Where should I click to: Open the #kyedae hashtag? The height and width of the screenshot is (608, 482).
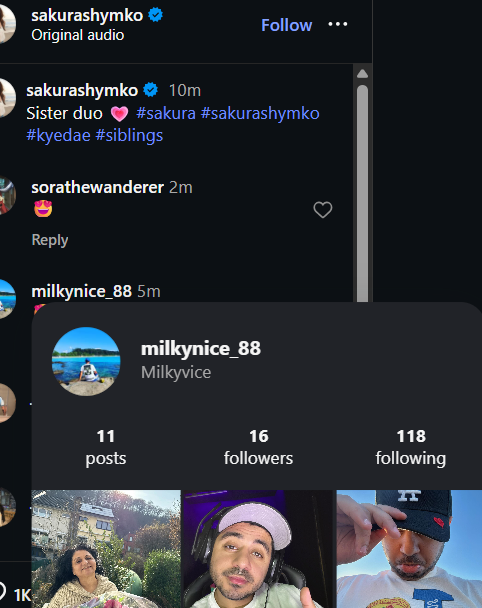coord(58,135)
